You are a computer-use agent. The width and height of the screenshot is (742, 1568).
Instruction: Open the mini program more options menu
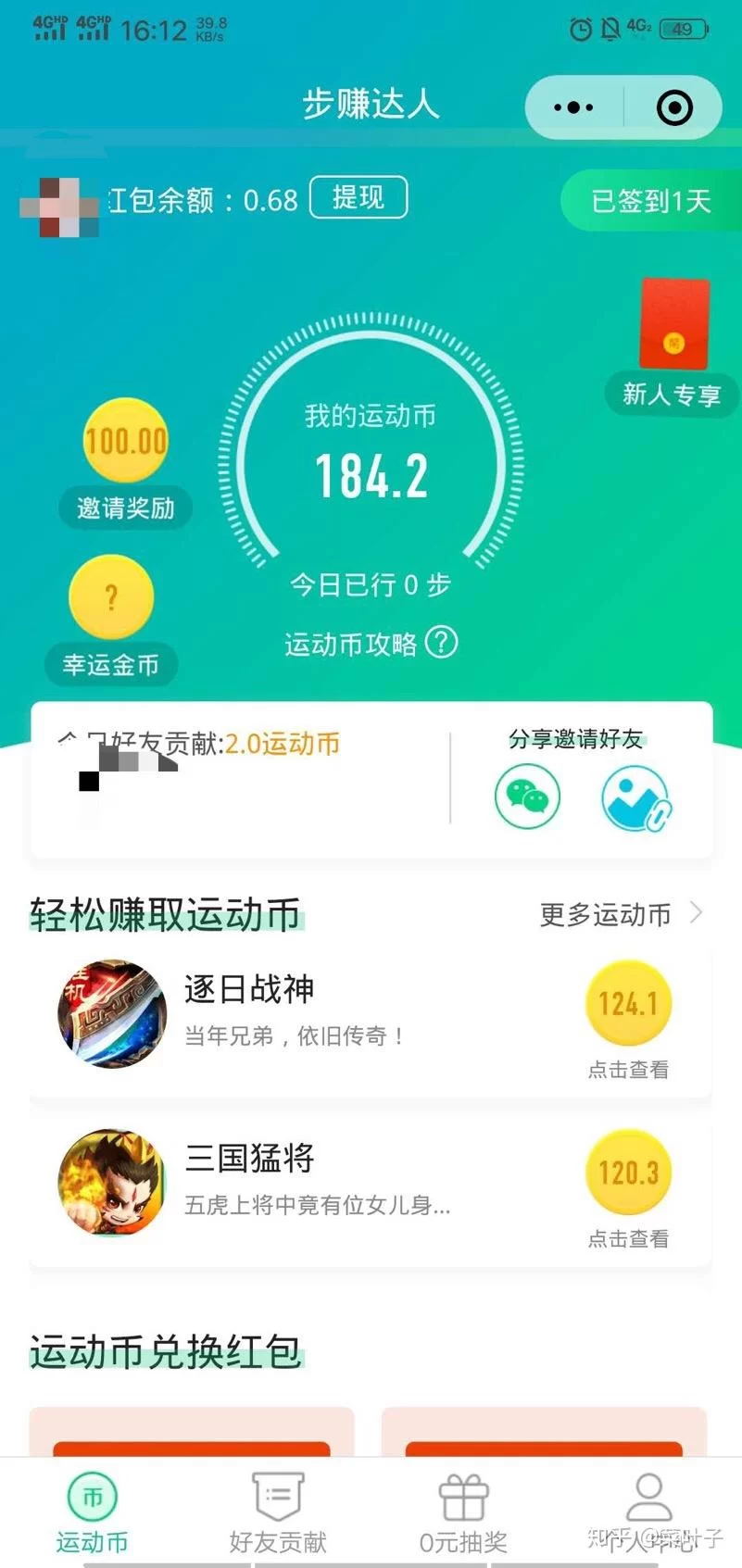[x=573, y=107]
